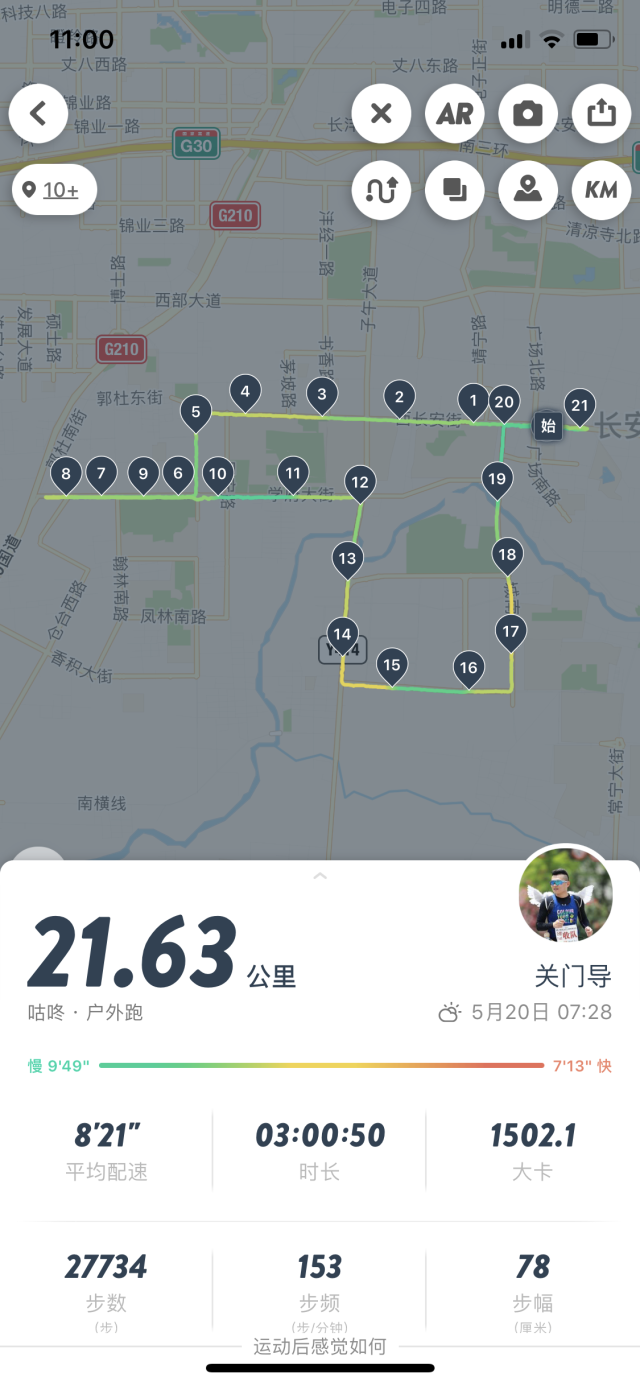Share this run record
This screenshot has height=1386, width=640.
pos(601,114)
